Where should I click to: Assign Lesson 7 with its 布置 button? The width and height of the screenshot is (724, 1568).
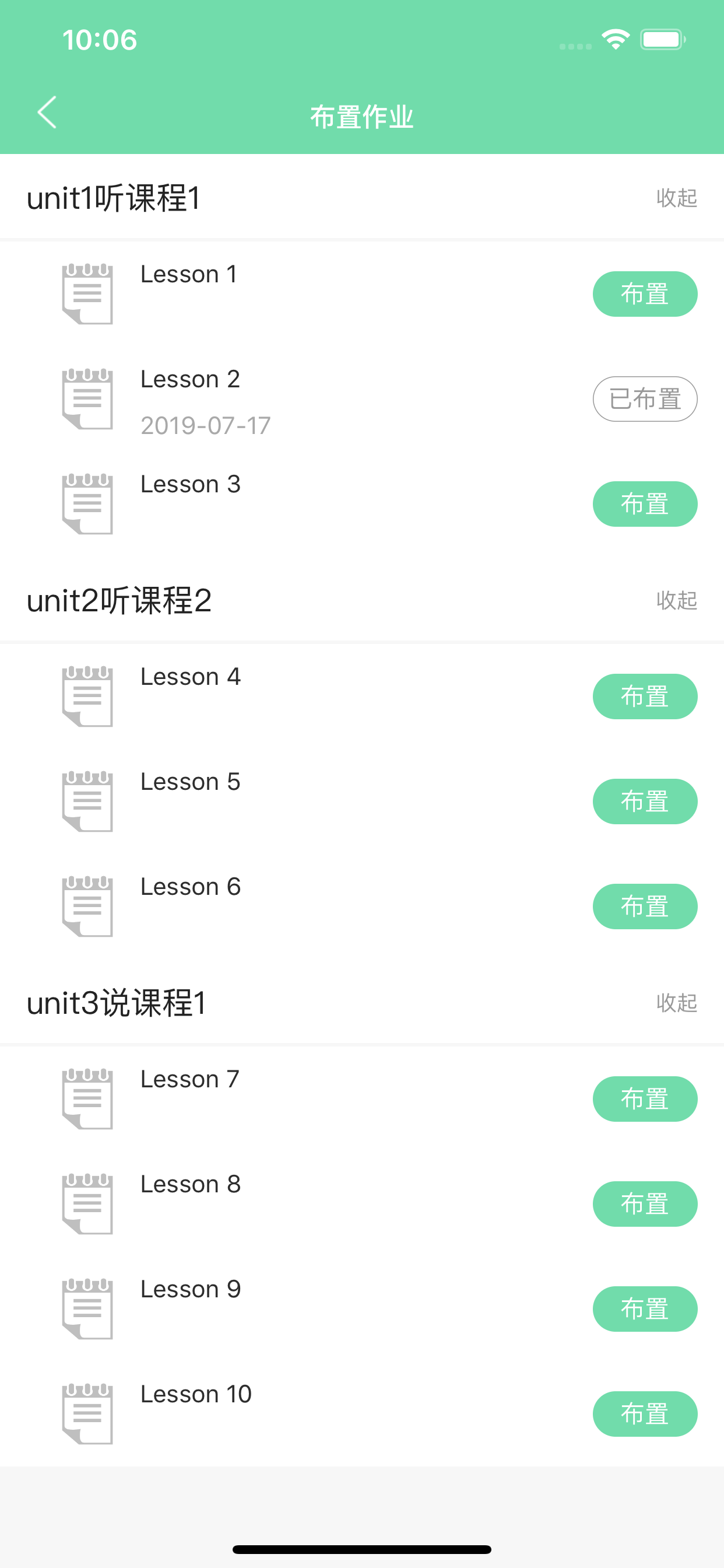[645, 1098]
